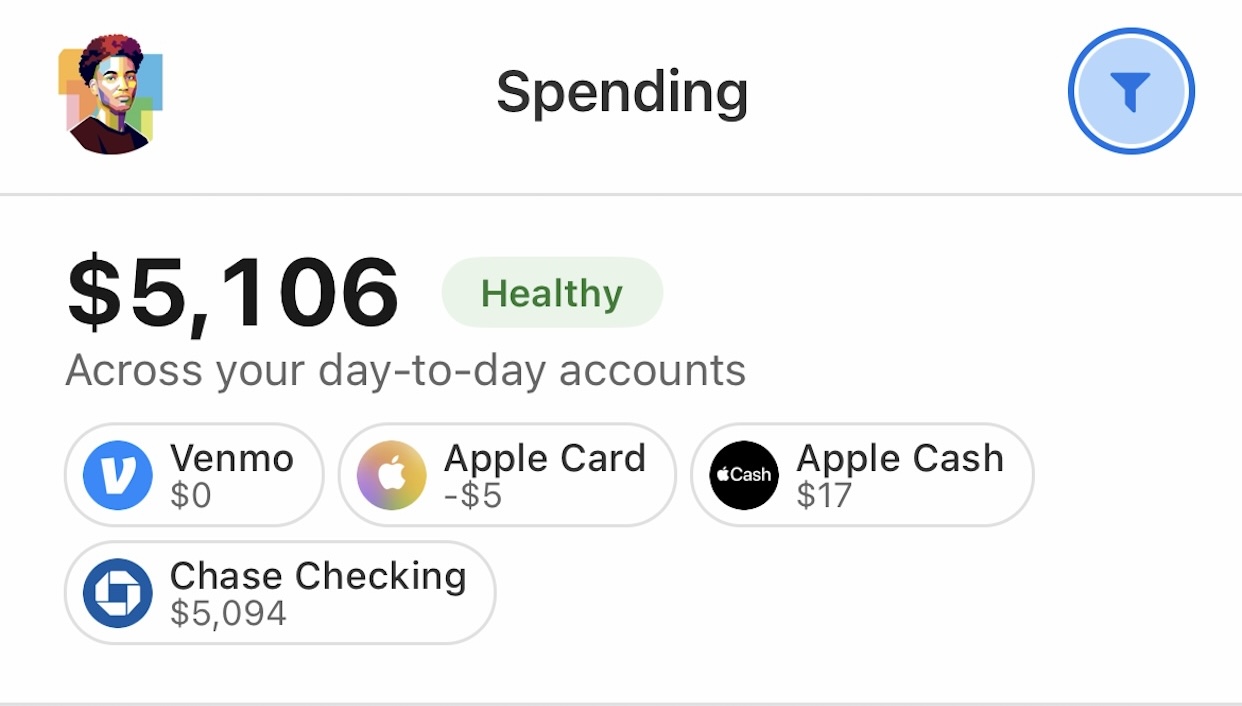
Task: Open the profile avatar
Action: 110,94
